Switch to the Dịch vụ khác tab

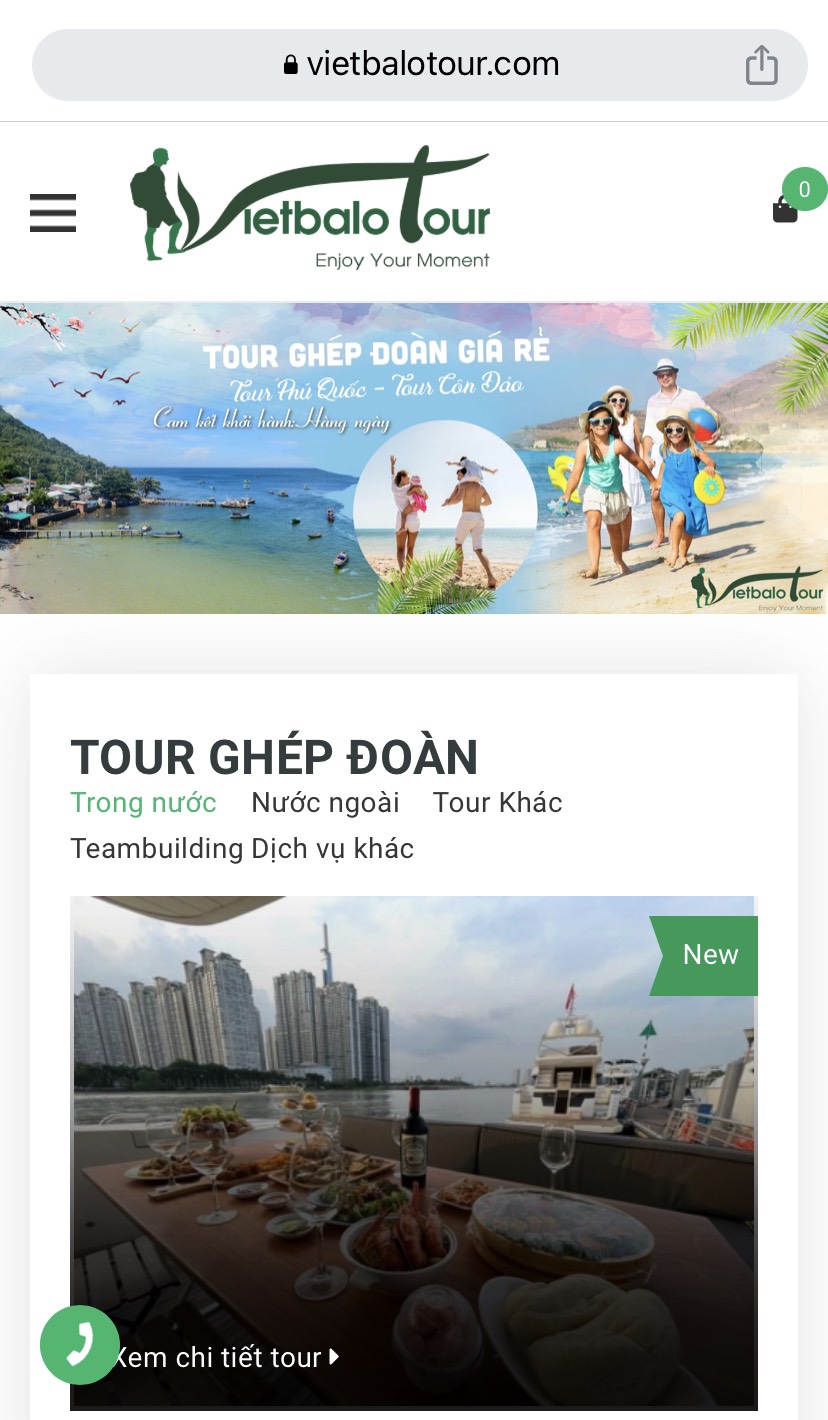[x=332, y=849]
